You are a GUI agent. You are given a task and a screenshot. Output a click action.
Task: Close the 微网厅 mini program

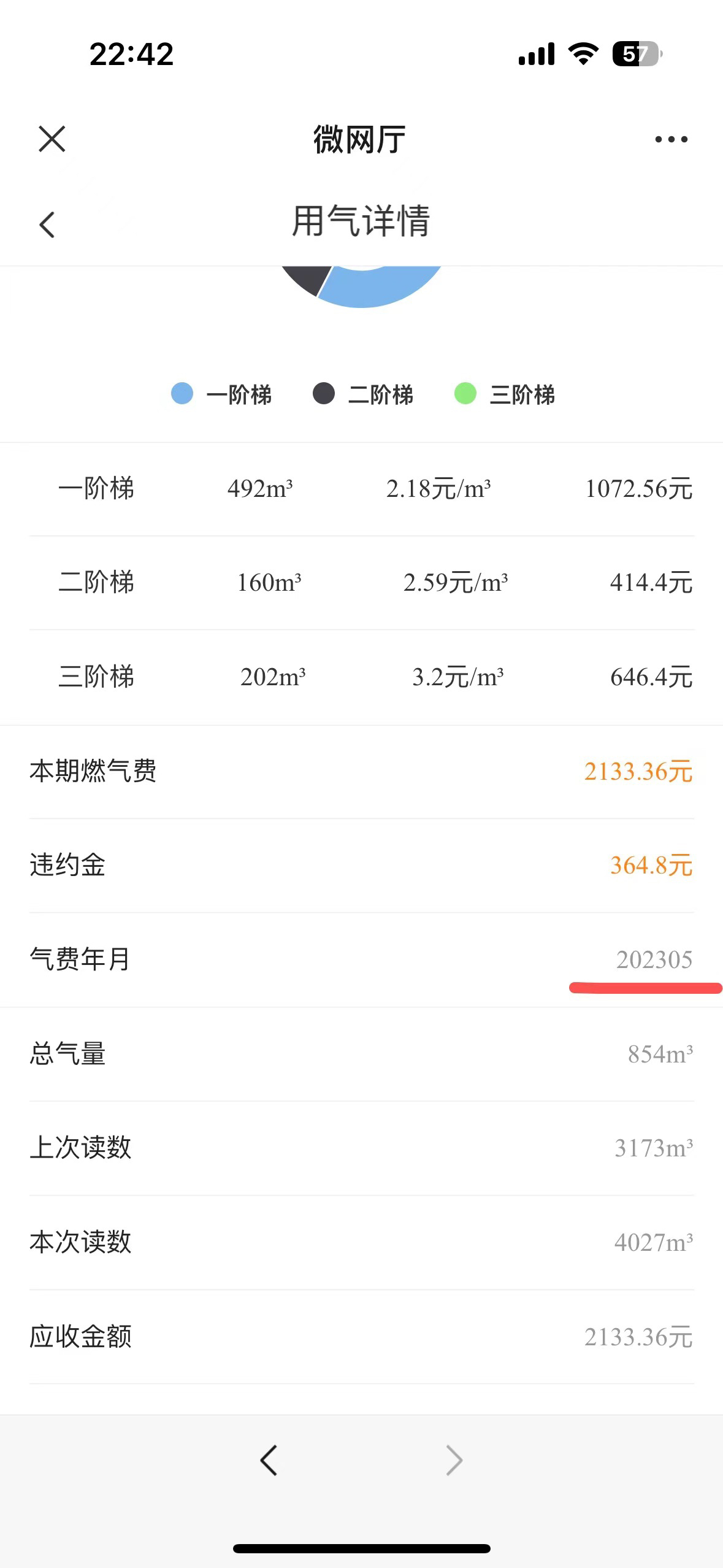pyautogui.click(x=52, y=139)
